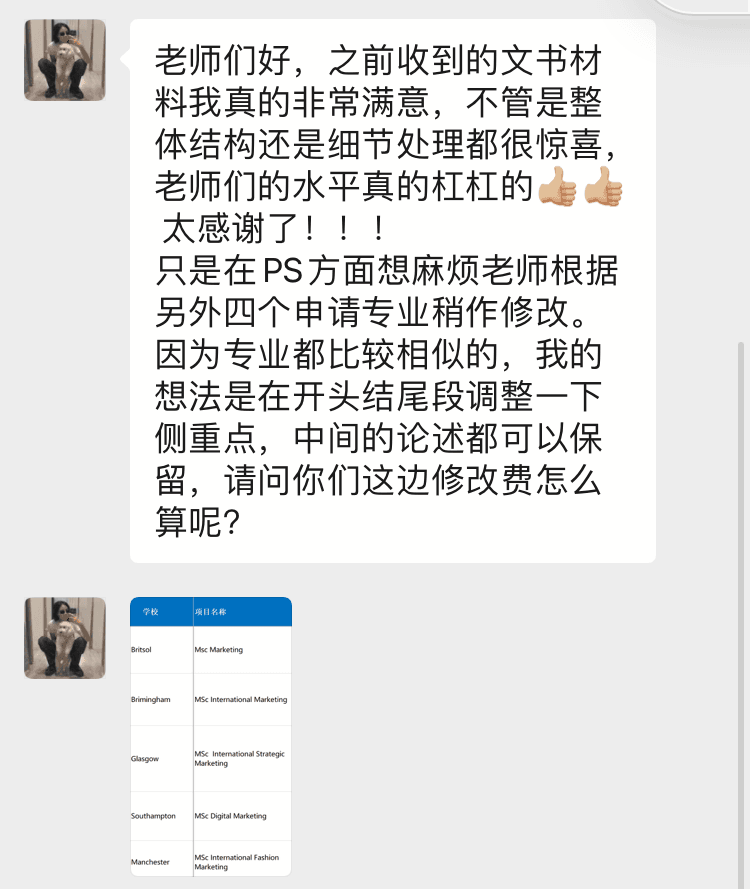
Task: Open the school list image attachment
Action: [211, 736]
